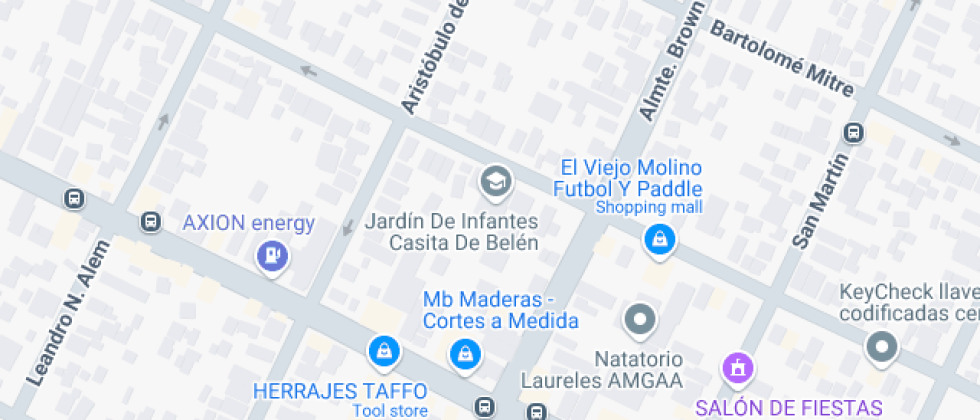Open the AXION energy gas station marker

click(272, 258)
